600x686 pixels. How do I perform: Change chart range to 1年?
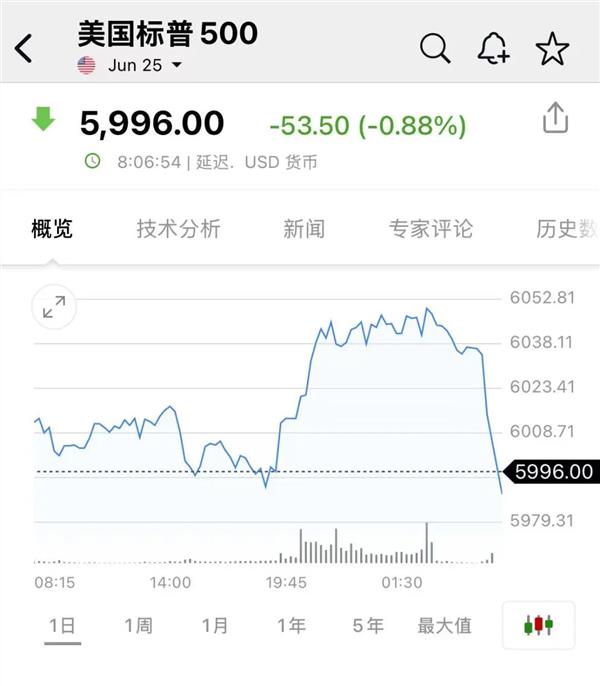[x=291, y=626]
